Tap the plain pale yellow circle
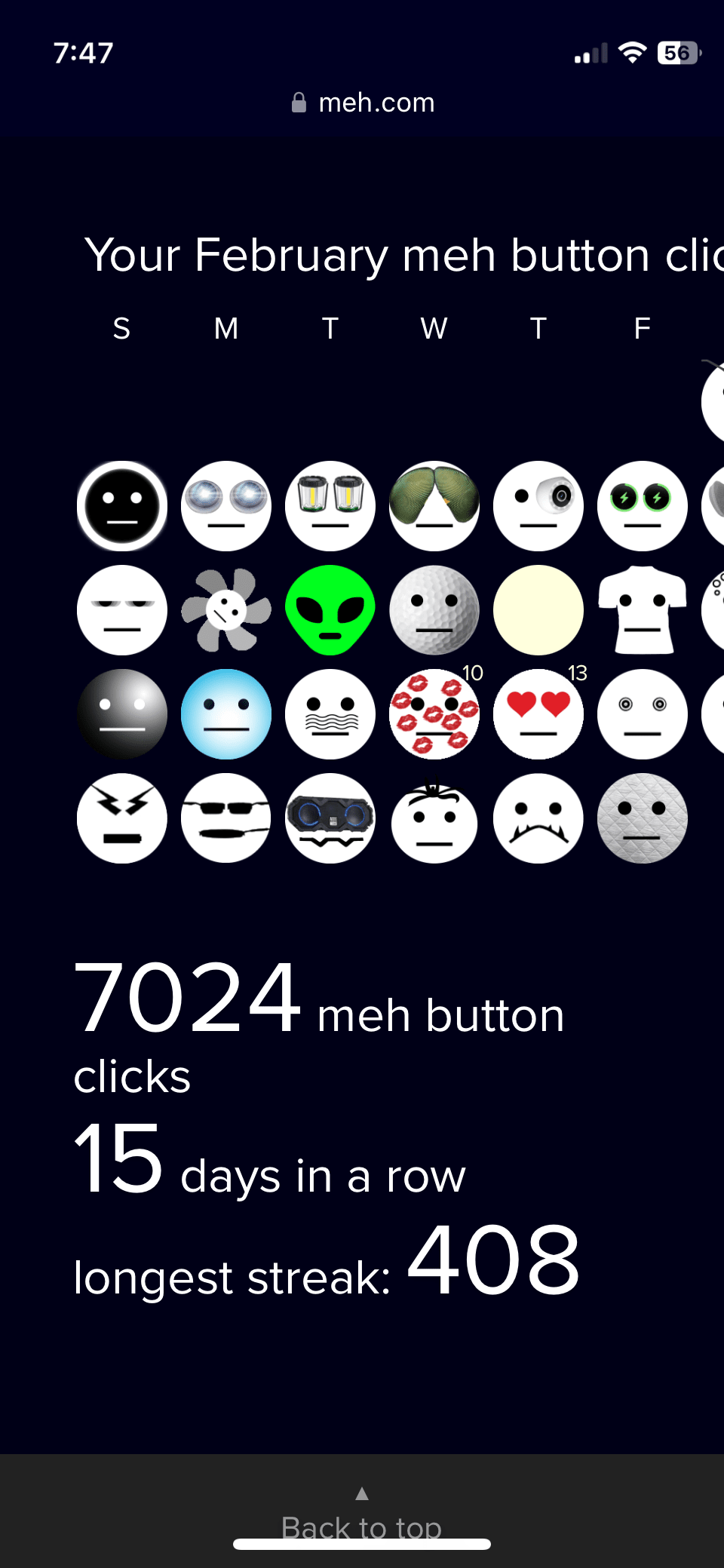724x1568 pixels. 538,610
